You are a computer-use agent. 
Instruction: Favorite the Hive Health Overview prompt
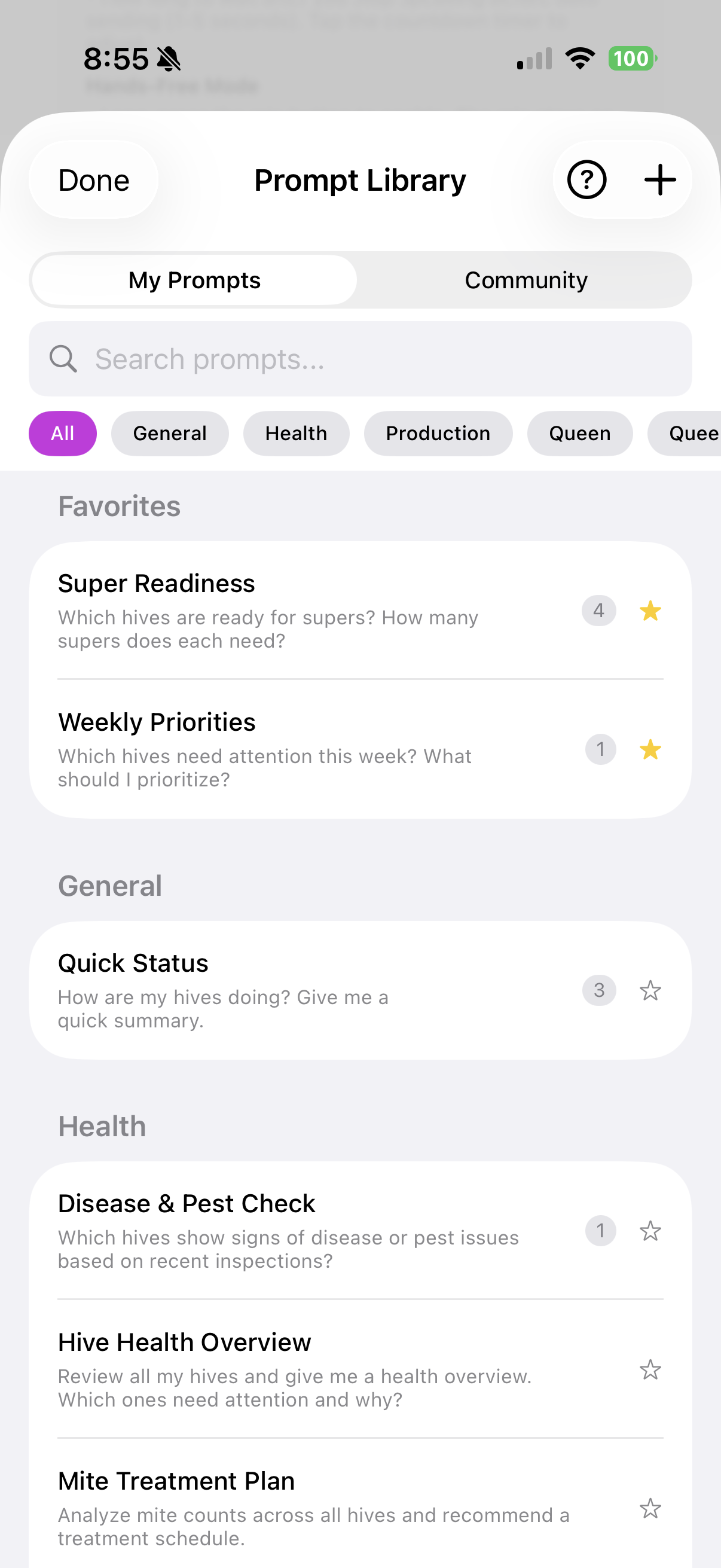click(x=650, y=1369)
